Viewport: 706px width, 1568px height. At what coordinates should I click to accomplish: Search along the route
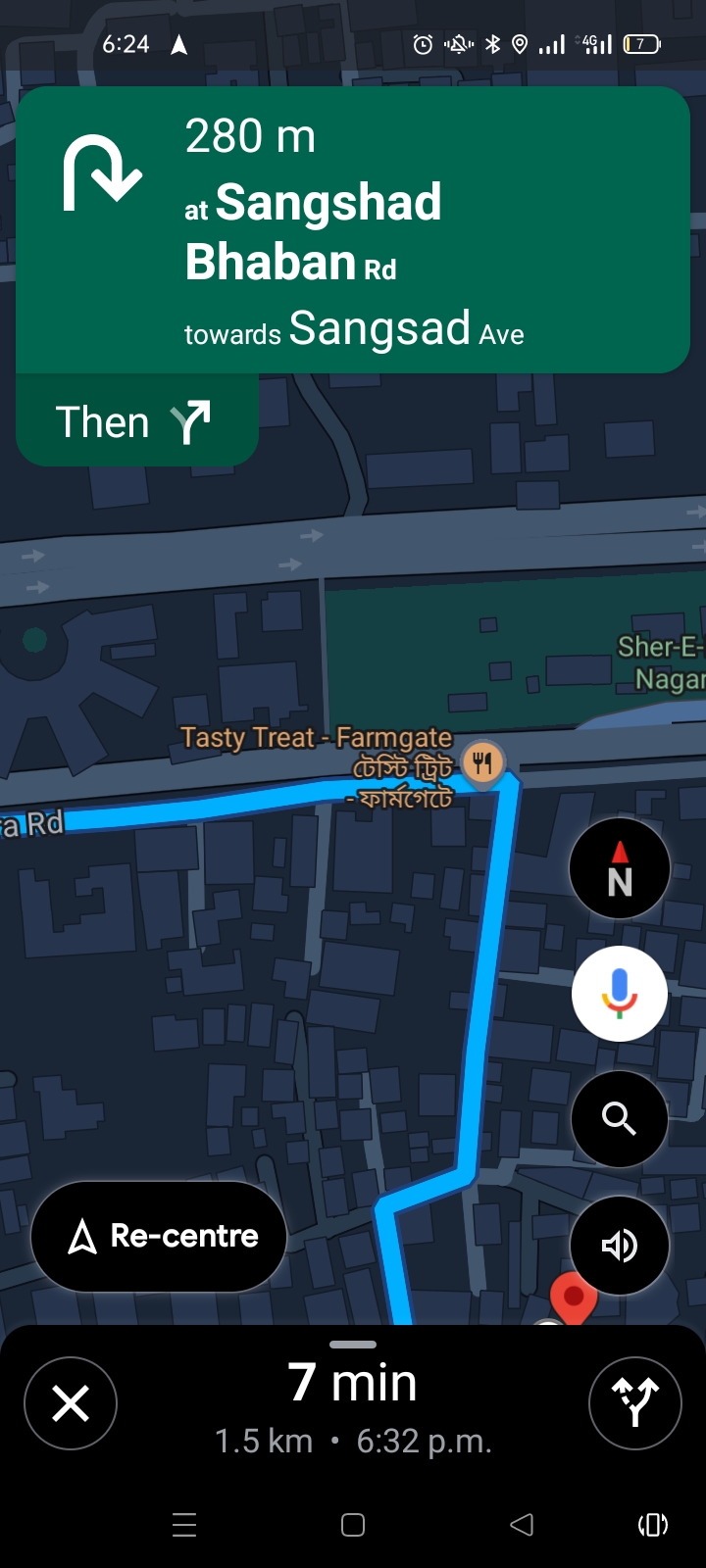point(620,1118)
